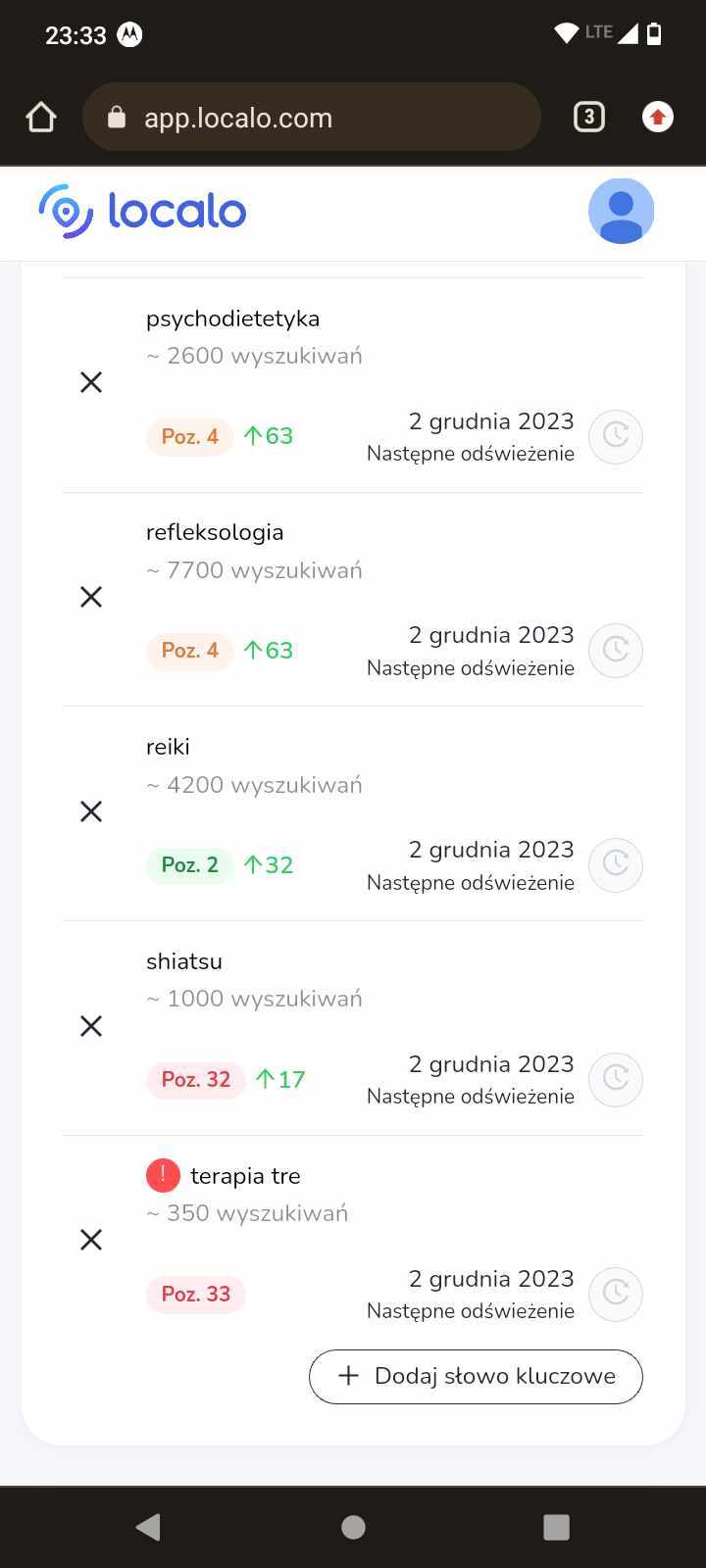Tap the browser update arrow icon
Viewport: 706px width, 1568px height.
tap(658, 118)
